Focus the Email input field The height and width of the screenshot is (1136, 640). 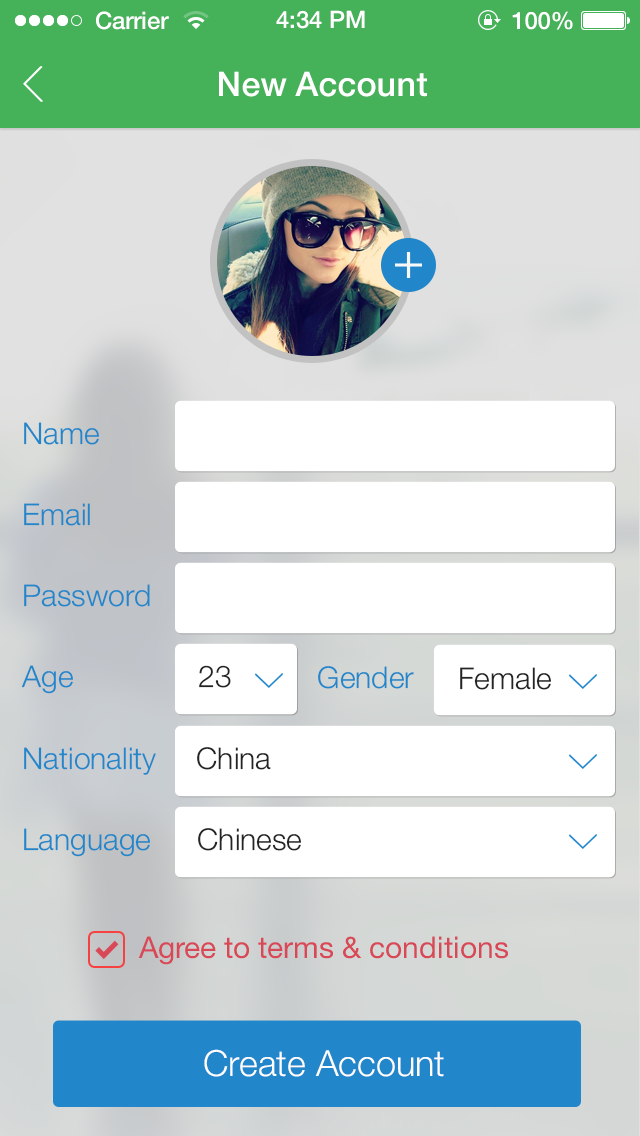(x=394, y=517)
